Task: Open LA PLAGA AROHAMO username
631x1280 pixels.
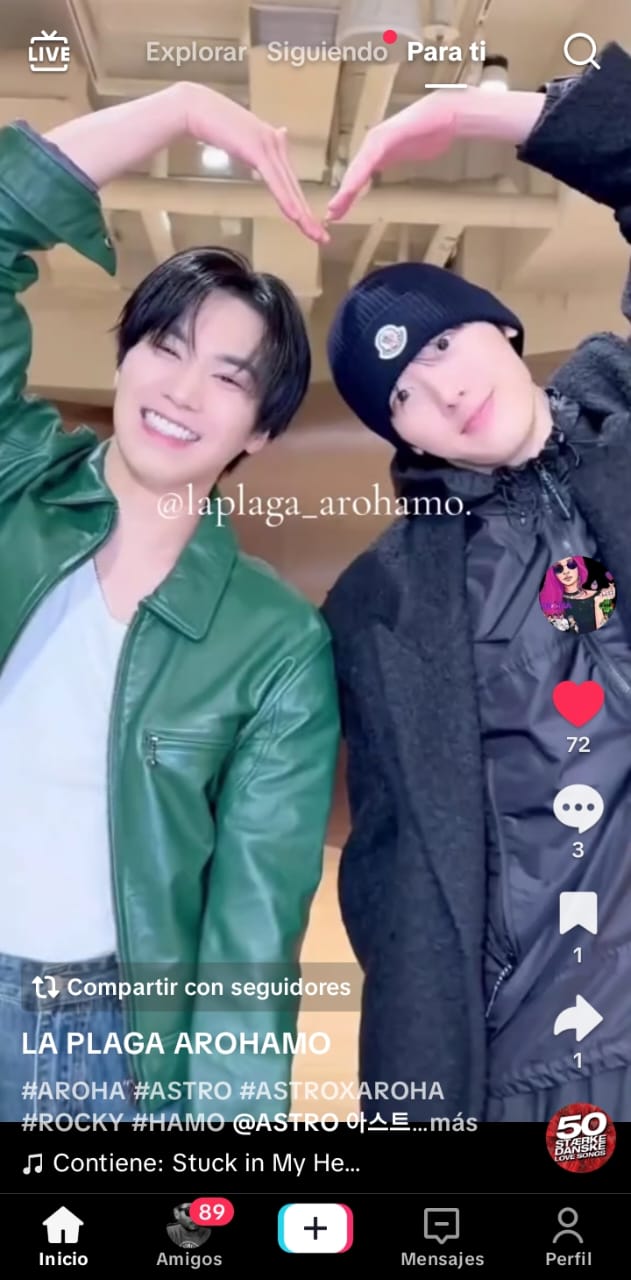Action: pyautogui.click(x=176, y=1044)
